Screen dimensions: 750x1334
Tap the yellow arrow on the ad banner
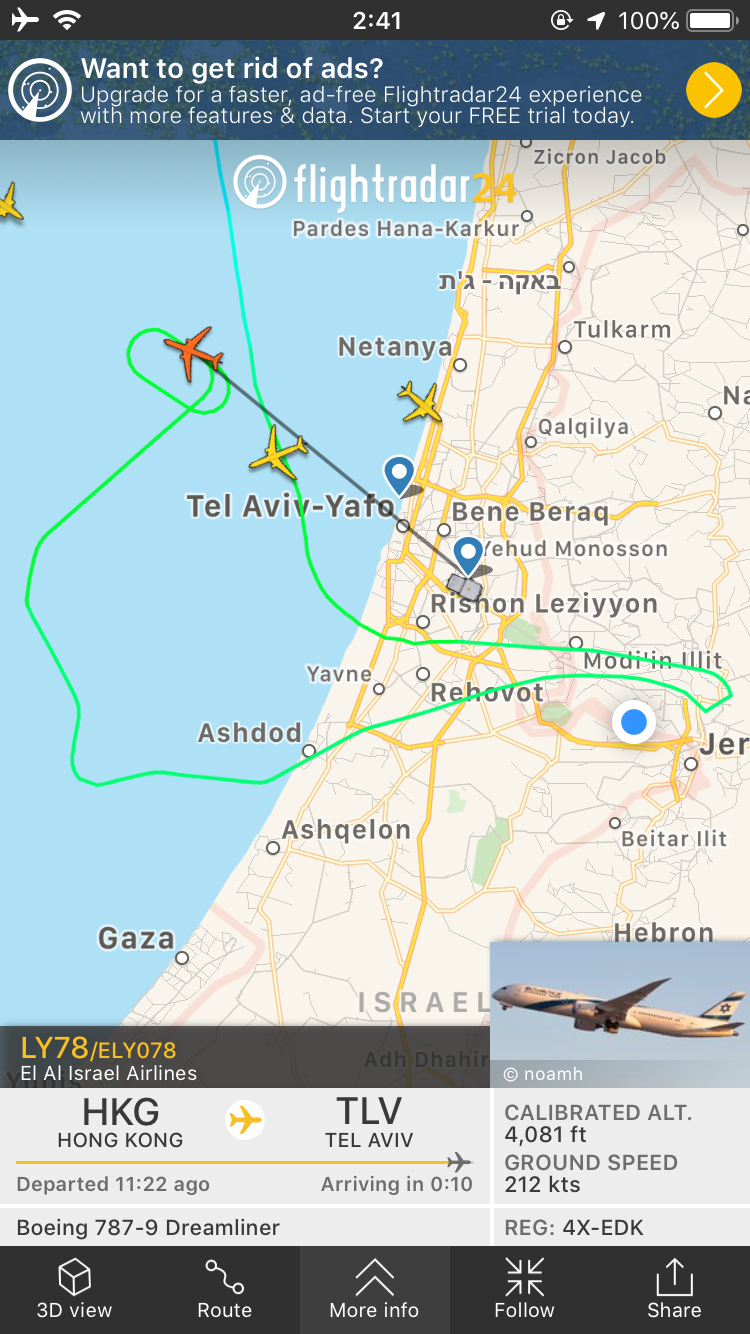[713, 91]
